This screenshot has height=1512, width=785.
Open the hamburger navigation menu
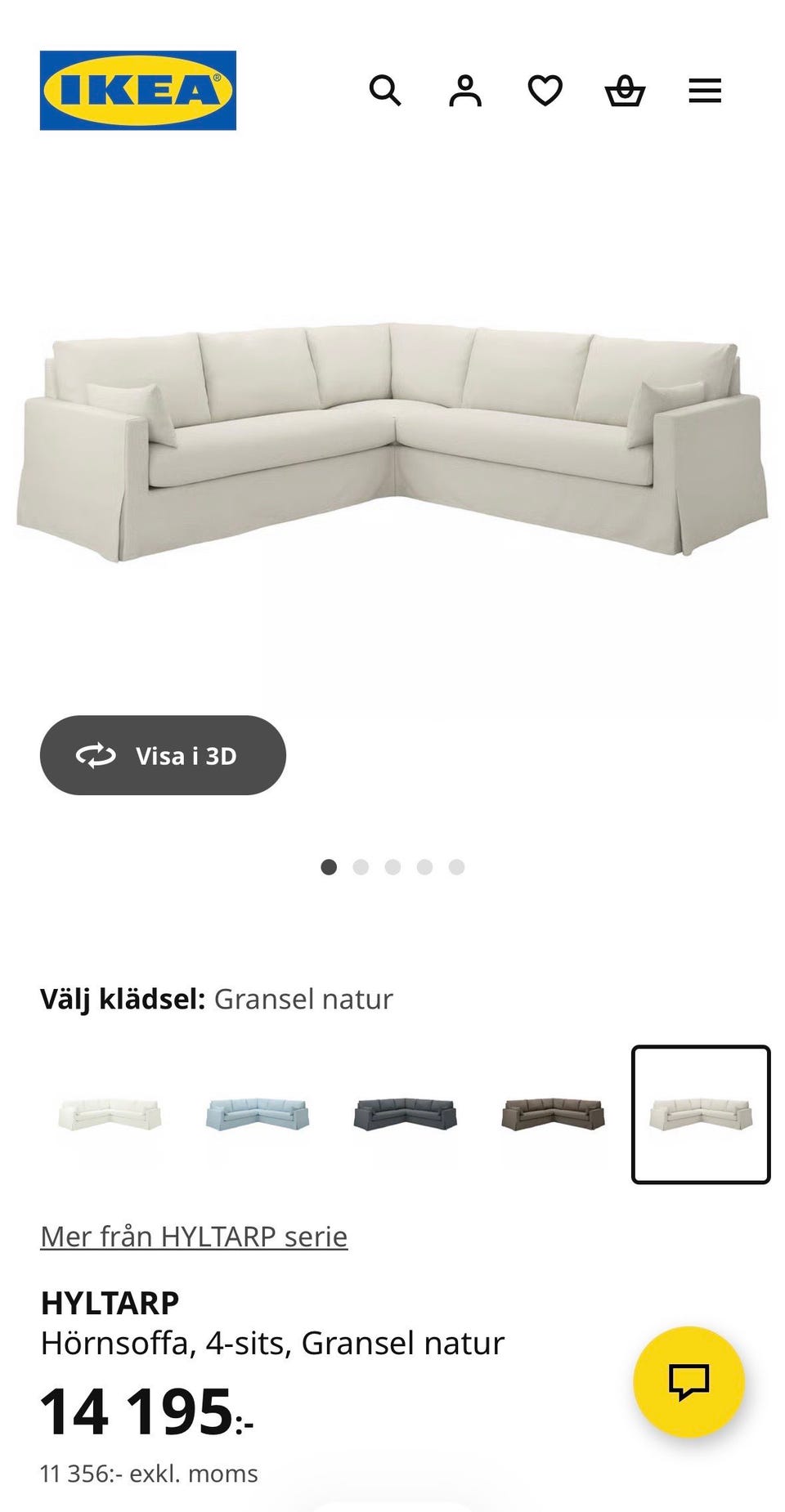(704, 91)
